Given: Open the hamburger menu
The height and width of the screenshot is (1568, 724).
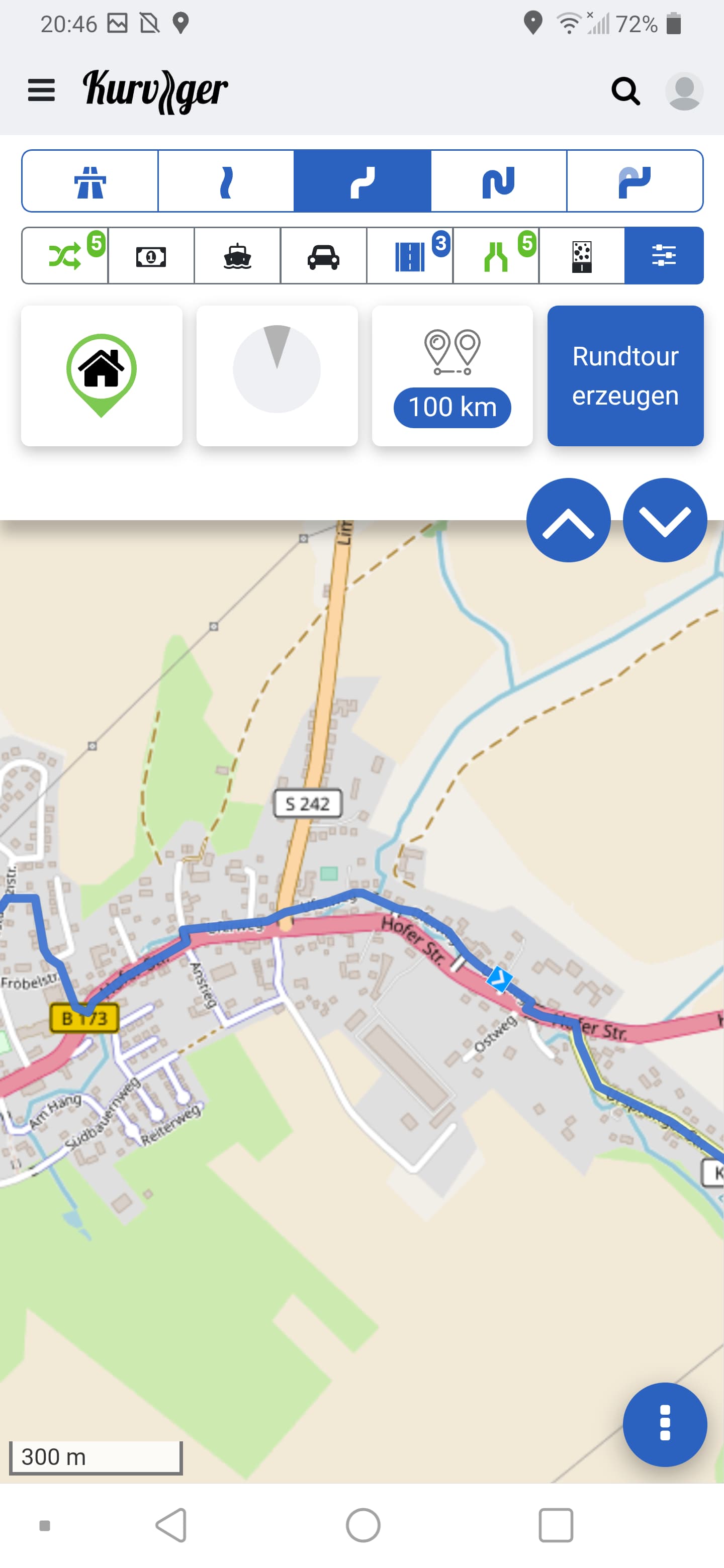Looking at the screenshot, I should (x=41, y=90).
